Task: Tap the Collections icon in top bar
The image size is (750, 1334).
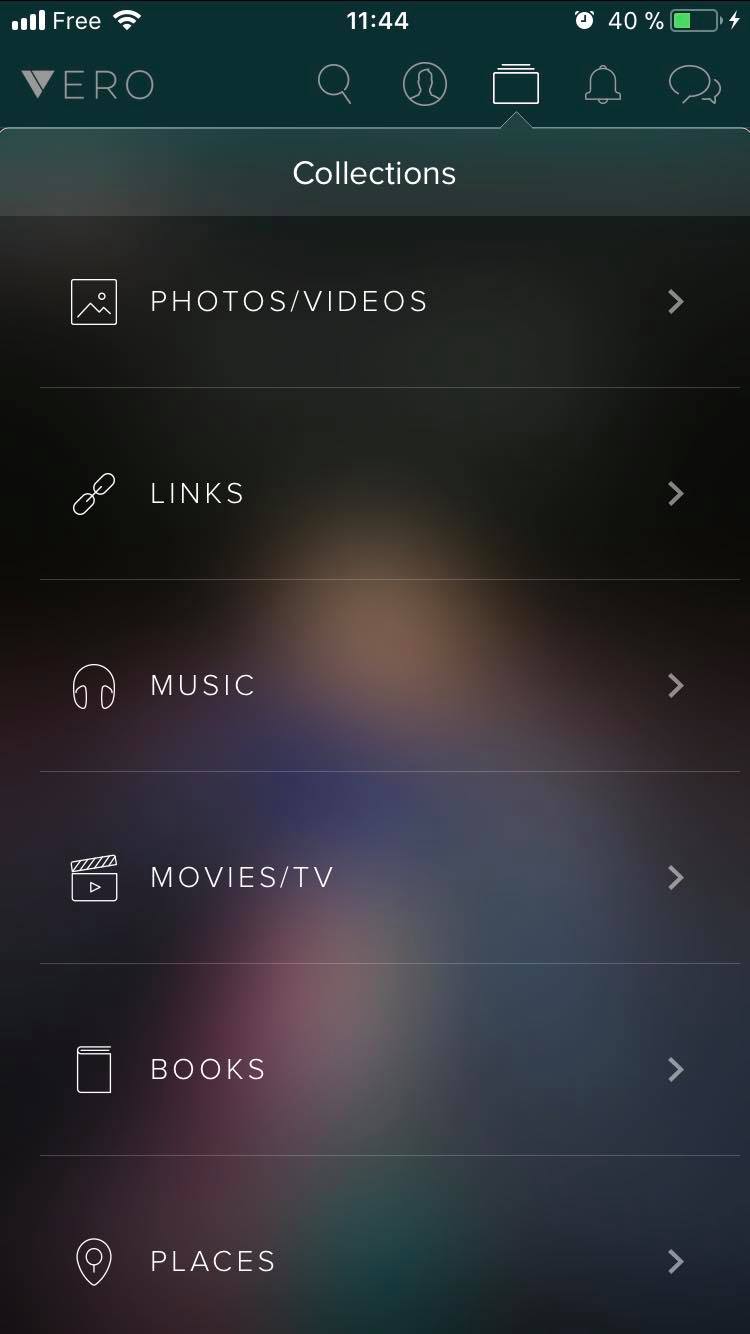Action: click(516, 84)
